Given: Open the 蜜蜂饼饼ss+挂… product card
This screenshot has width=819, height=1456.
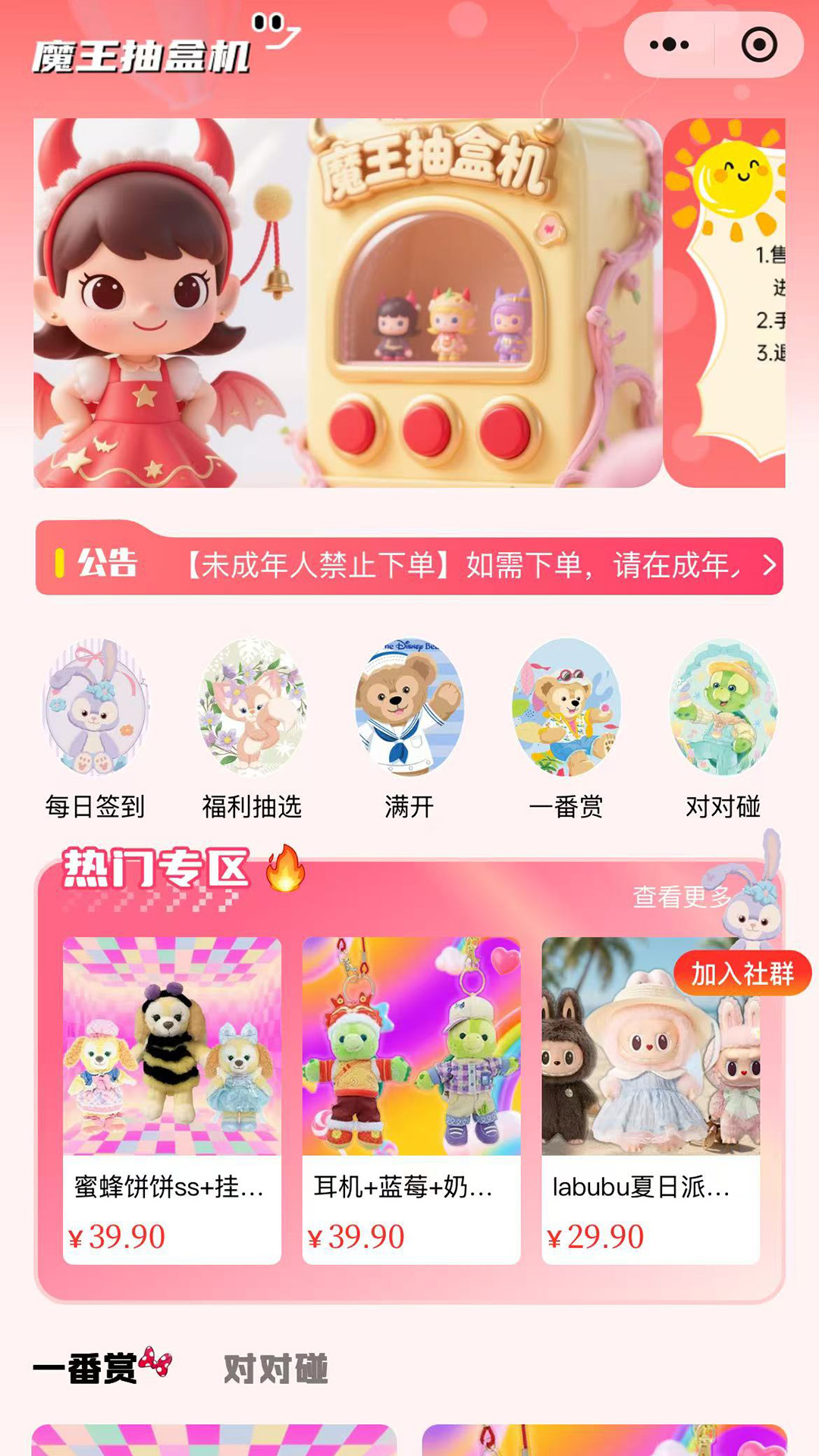Looking at the screenshot, I should pyautogui.click(x=172, y=1100).
